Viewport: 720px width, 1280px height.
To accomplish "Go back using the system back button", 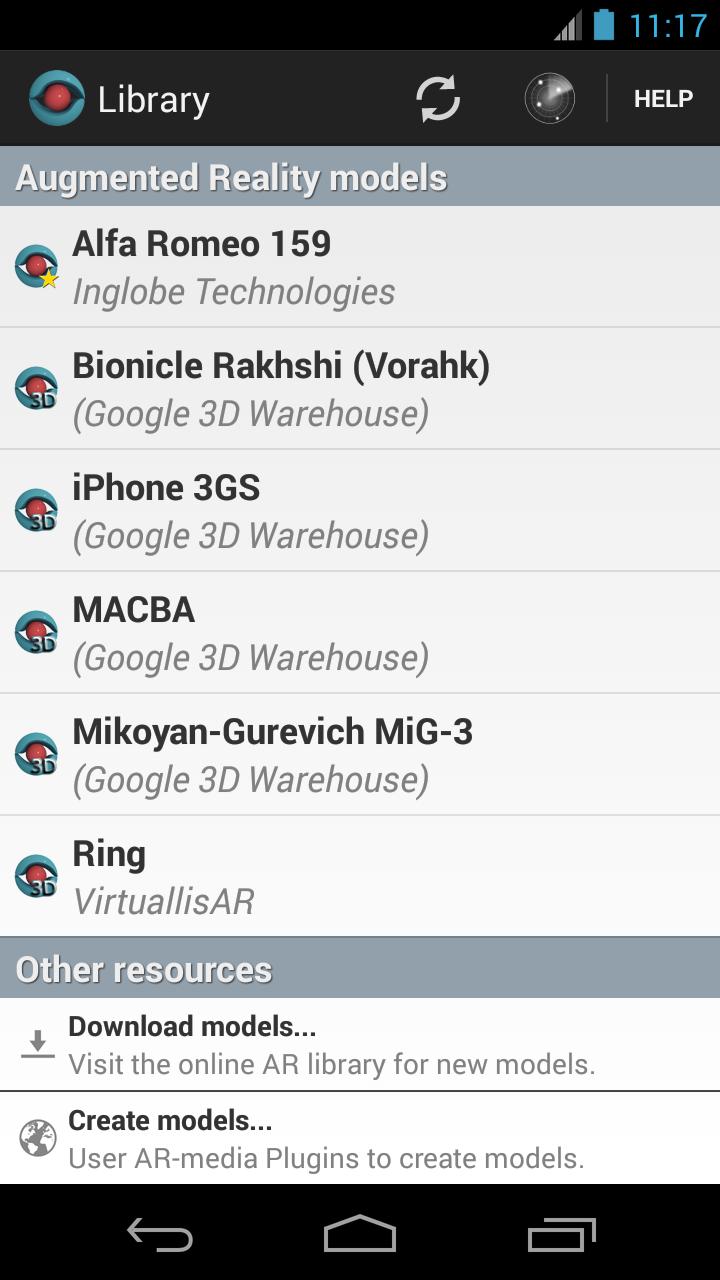I will coord(160,1235).
